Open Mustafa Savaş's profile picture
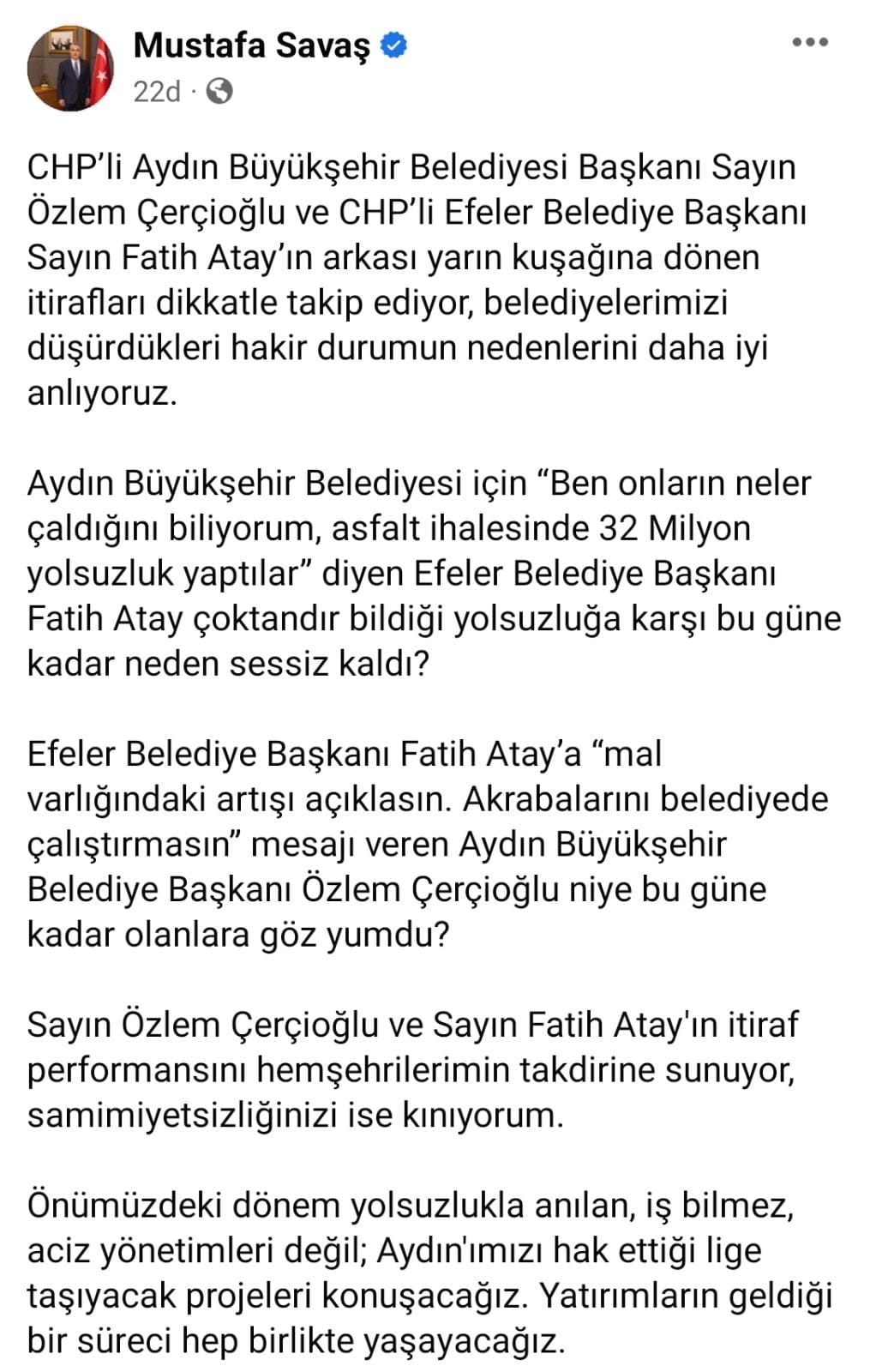 70,68
